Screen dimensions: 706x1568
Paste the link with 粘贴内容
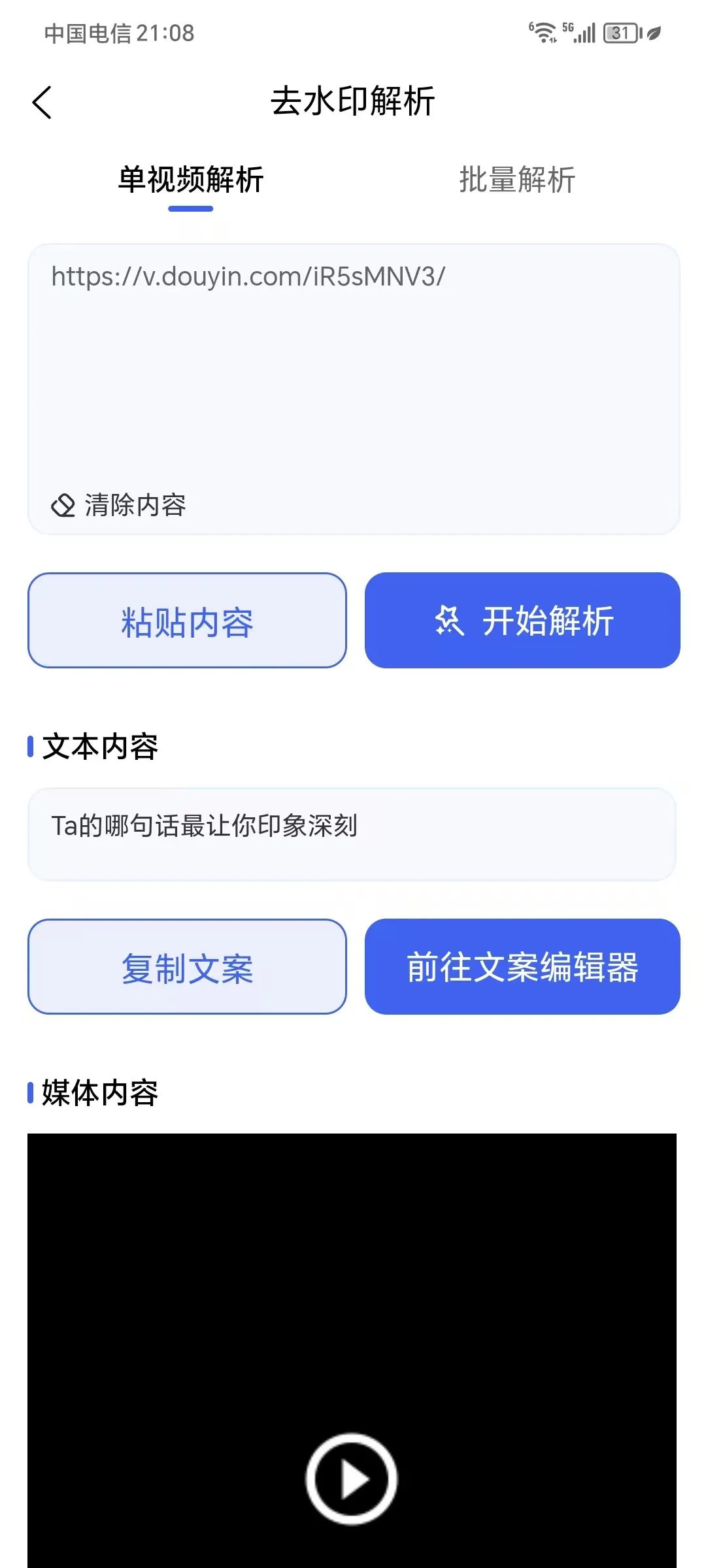pos(187,621)
